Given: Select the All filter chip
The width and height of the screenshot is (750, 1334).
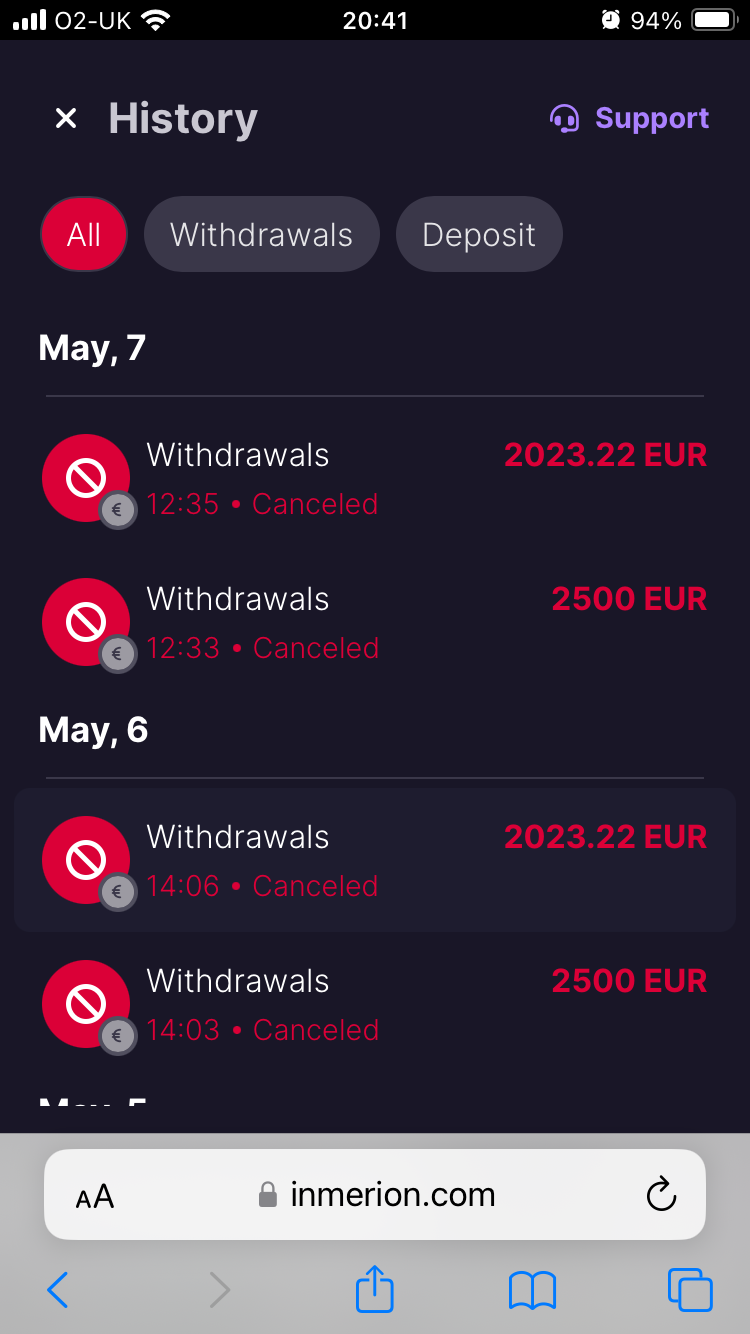Looking at the screenshot, I should 84,235.
